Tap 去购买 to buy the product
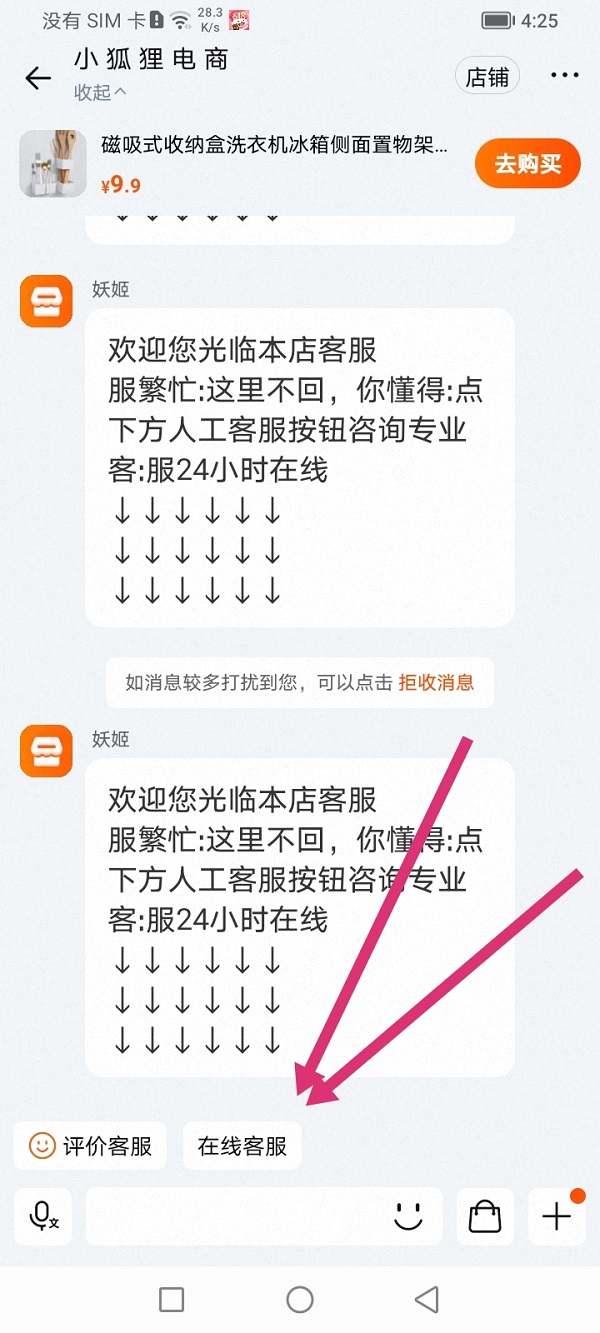Screen dimensions: 600x1333 (527, 163)
